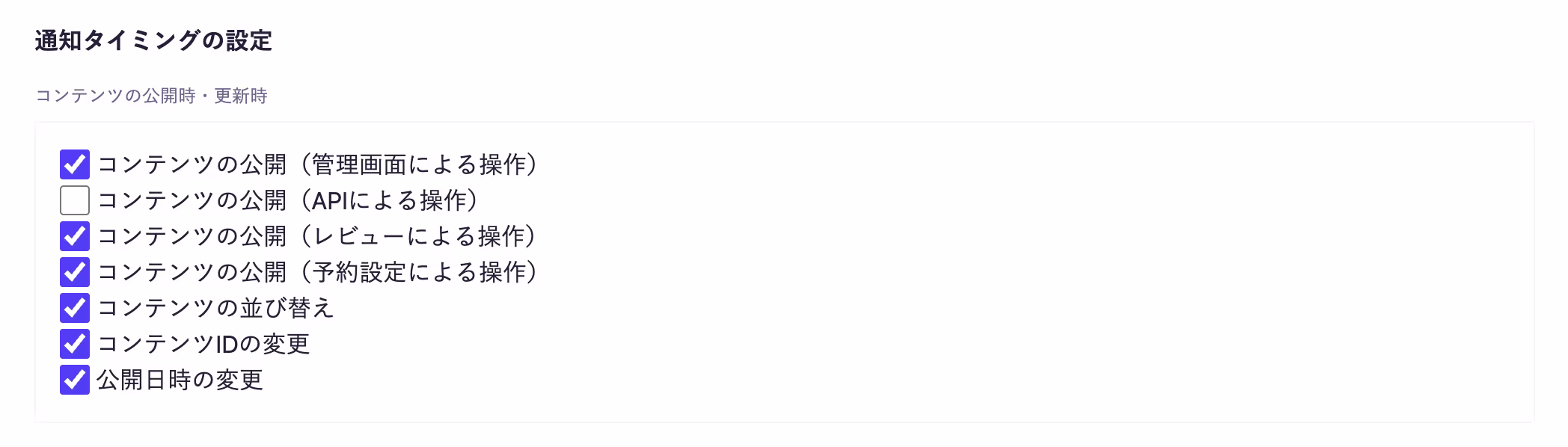Enable コンテンツの公開（APIによる操作）checkbox
1568x447 pixels.
75,200
